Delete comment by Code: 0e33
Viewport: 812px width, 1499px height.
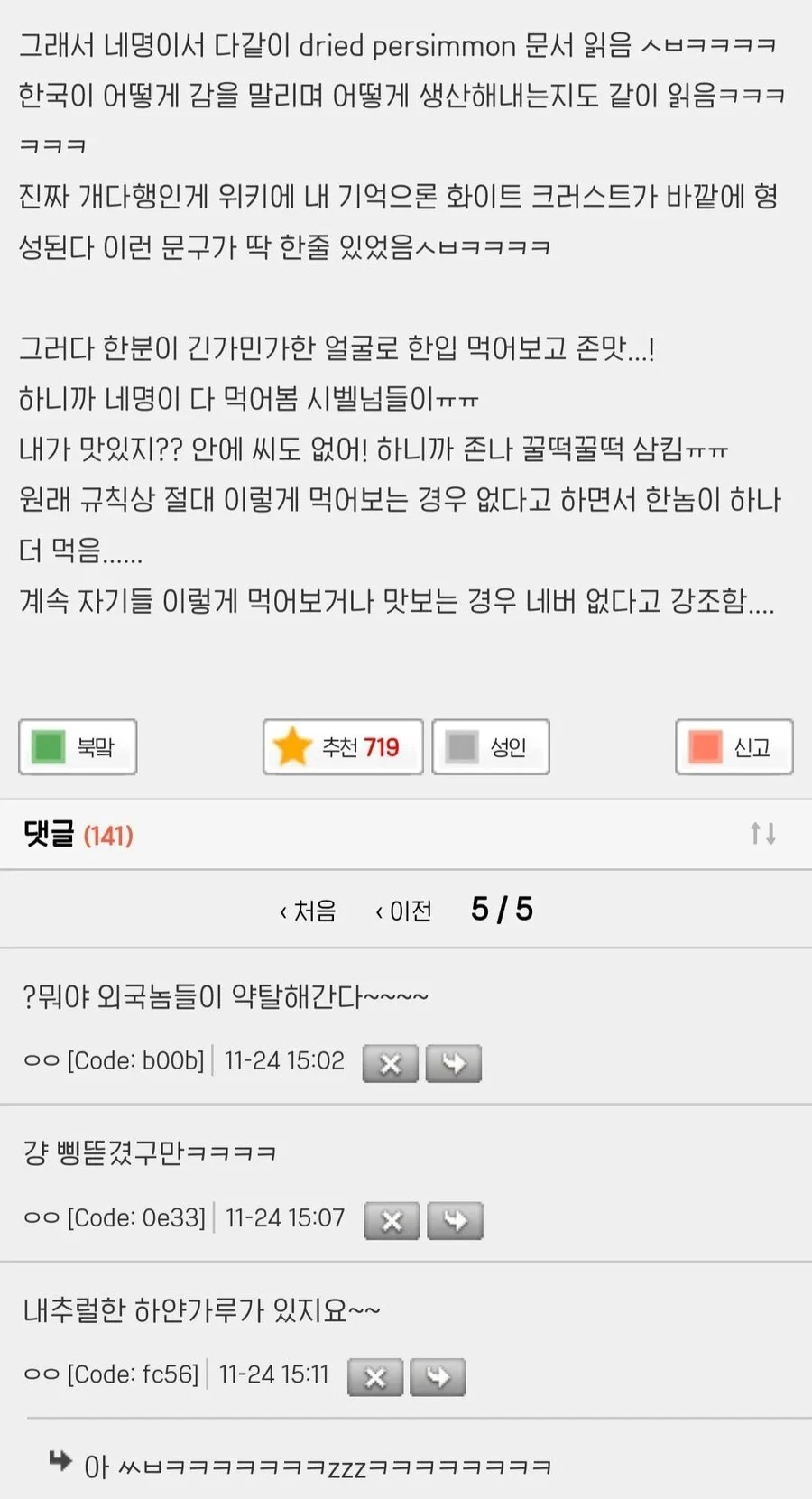tap(392, 1220)
